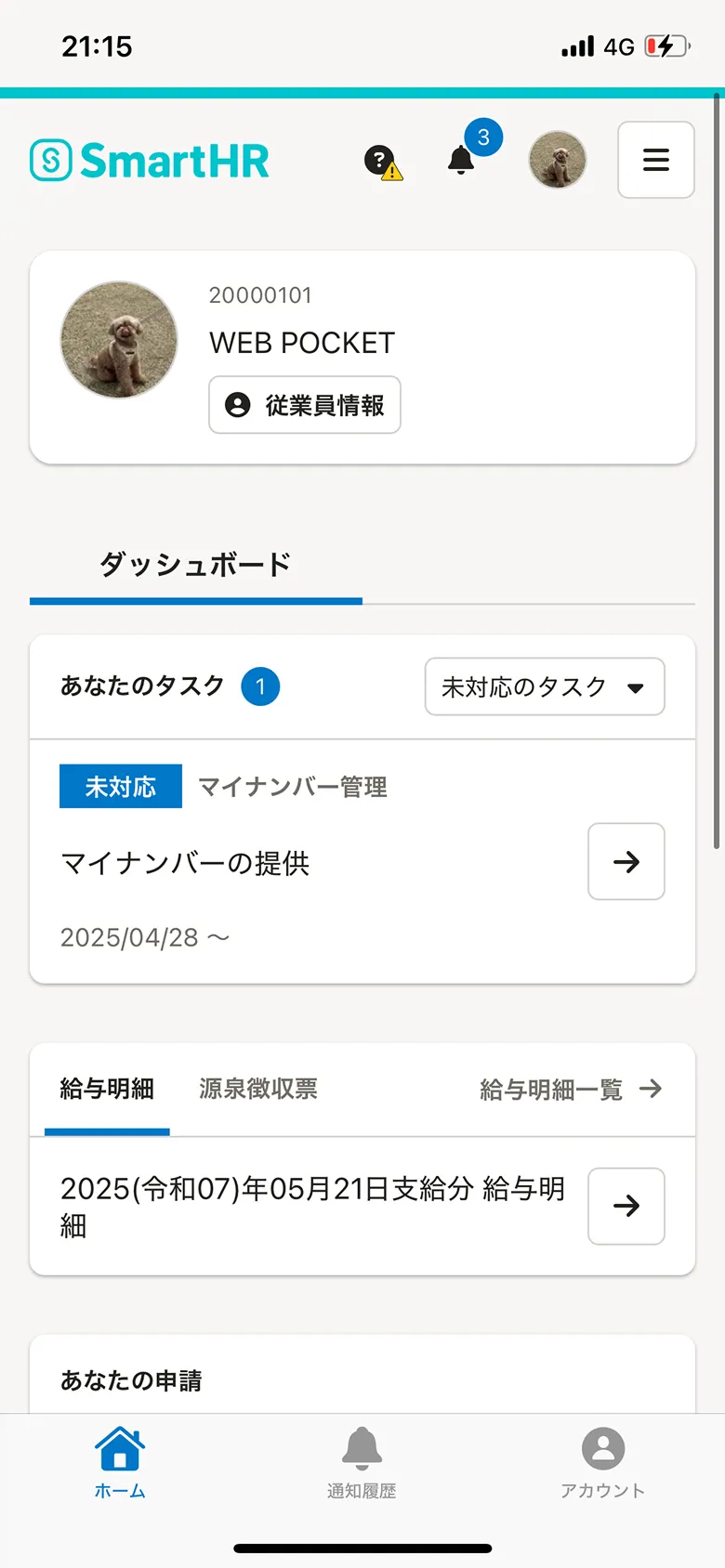Tap the task count badge next to あなたのタスク

pyautogui.click(x=261, y=686)
